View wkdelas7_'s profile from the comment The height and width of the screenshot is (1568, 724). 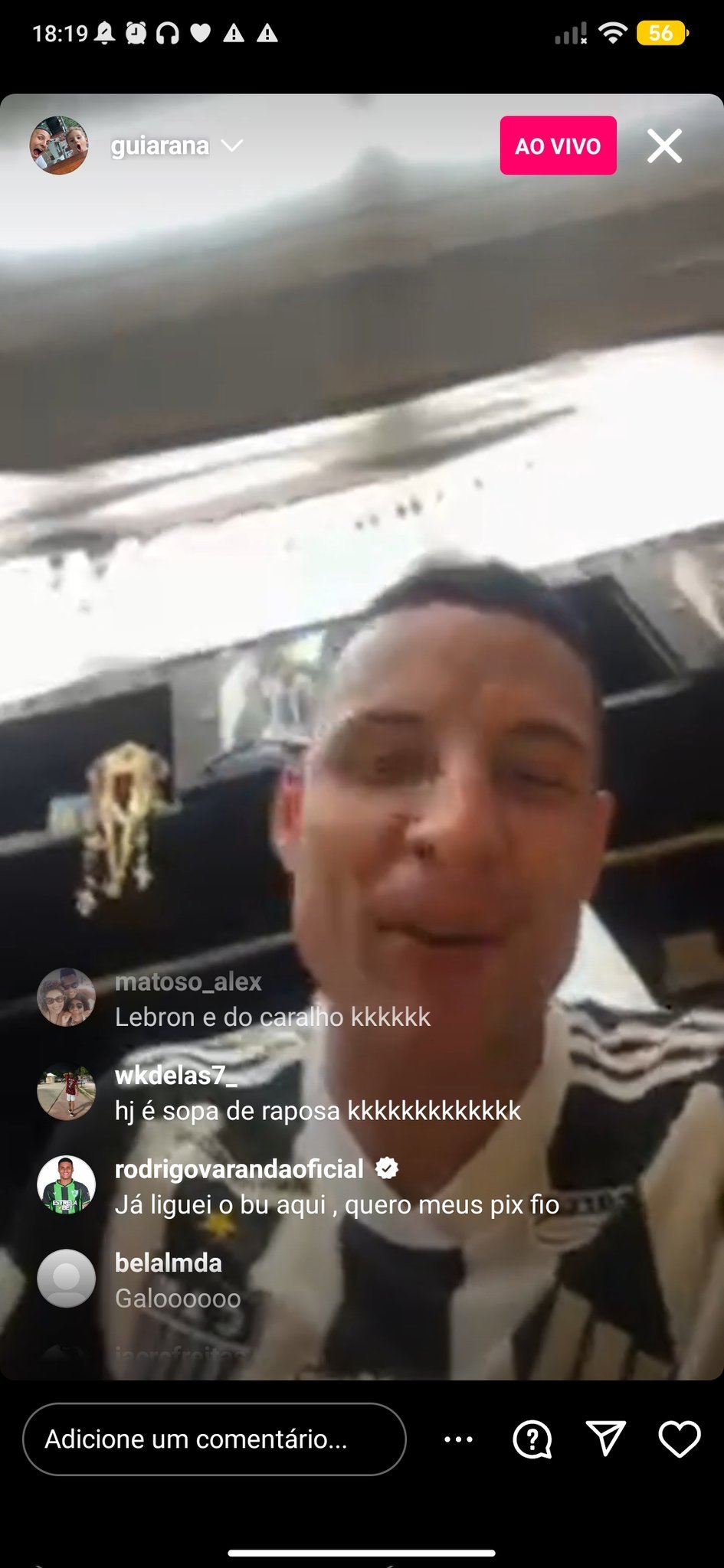coord(67,1091)
